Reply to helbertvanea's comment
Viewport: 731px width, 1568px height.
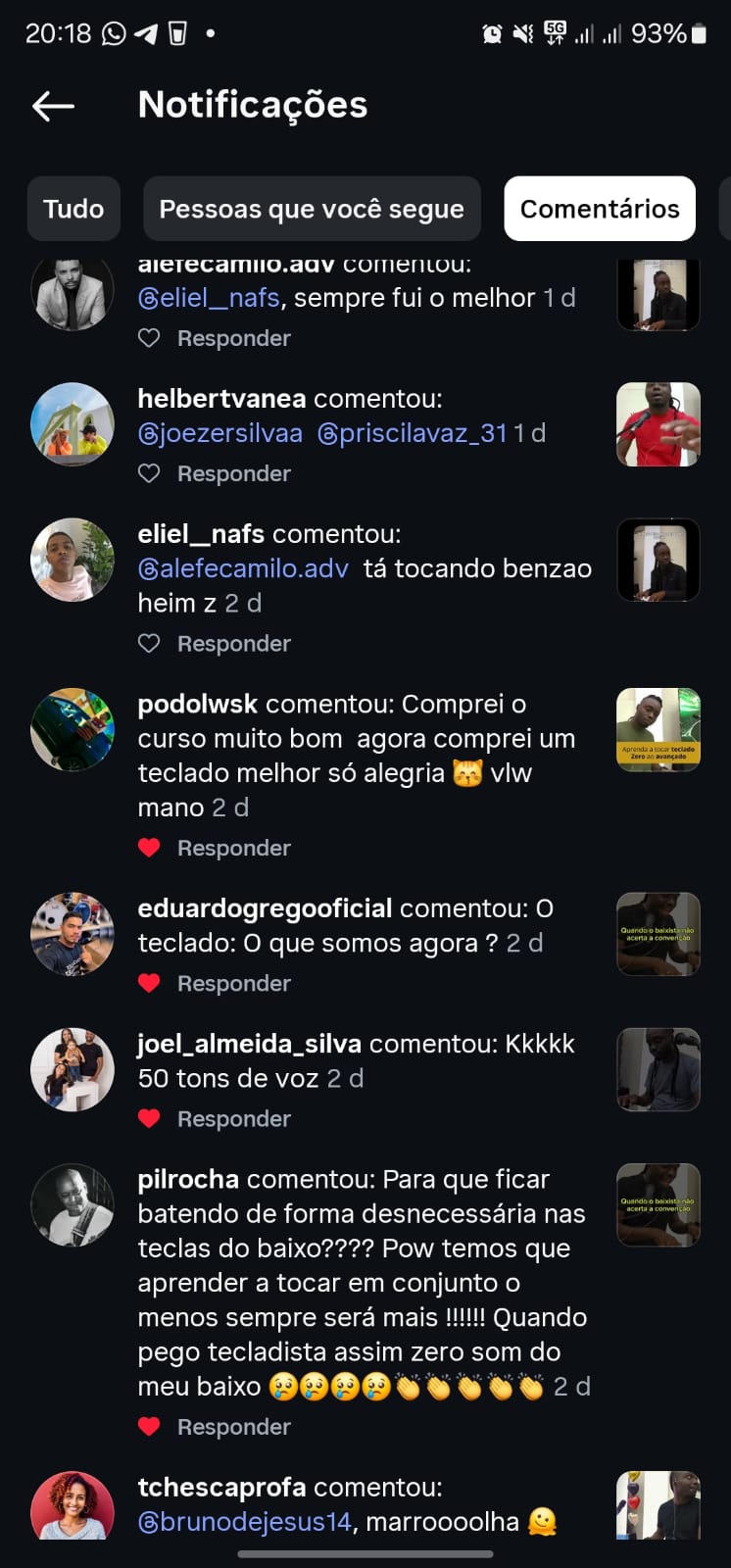point(234,474)
